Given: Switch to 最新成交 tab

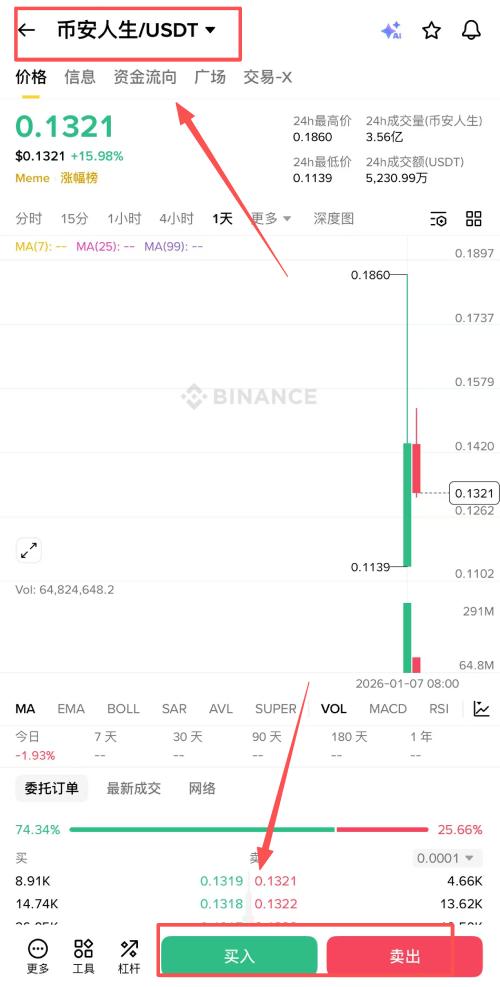Looking at the screenshot, I should [134, 788].
